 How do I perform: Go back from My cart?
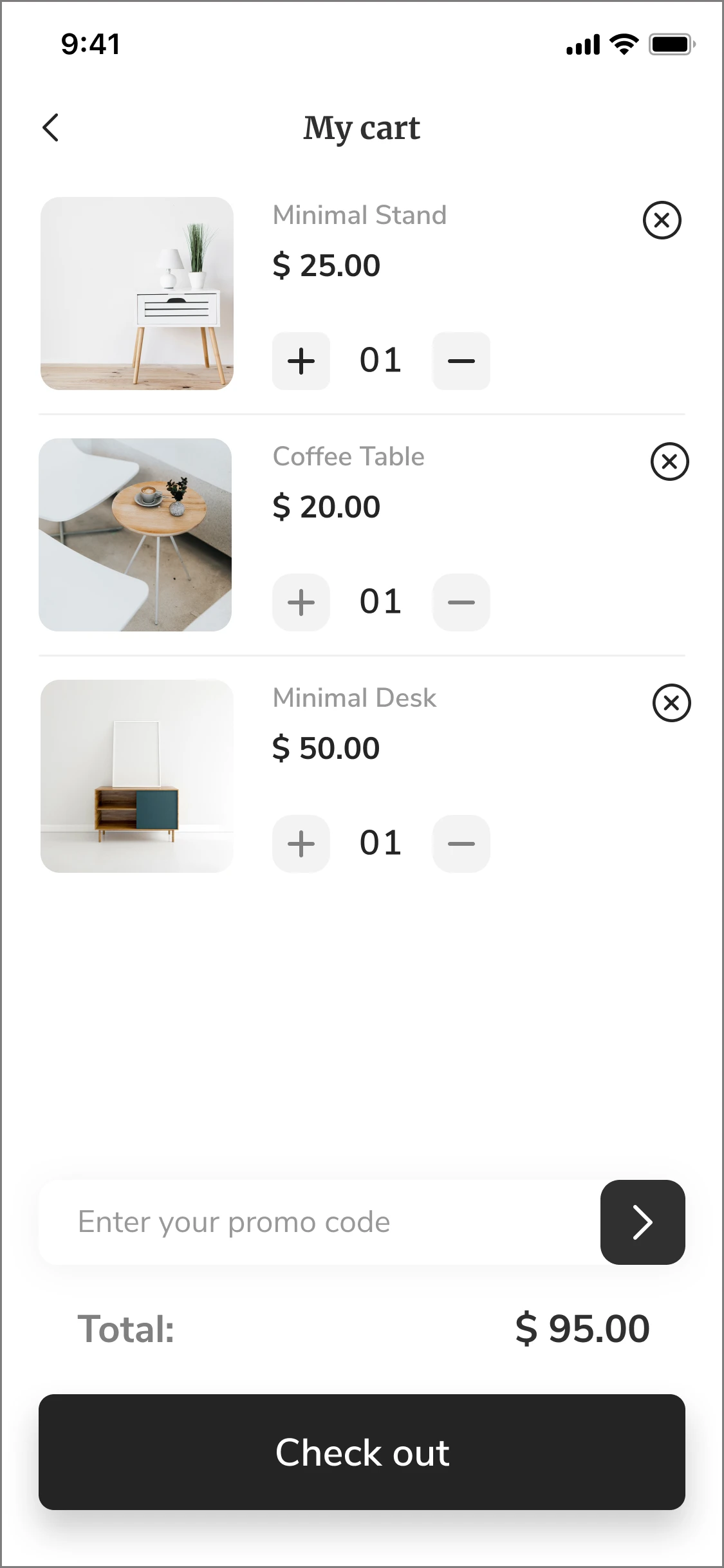51,127
